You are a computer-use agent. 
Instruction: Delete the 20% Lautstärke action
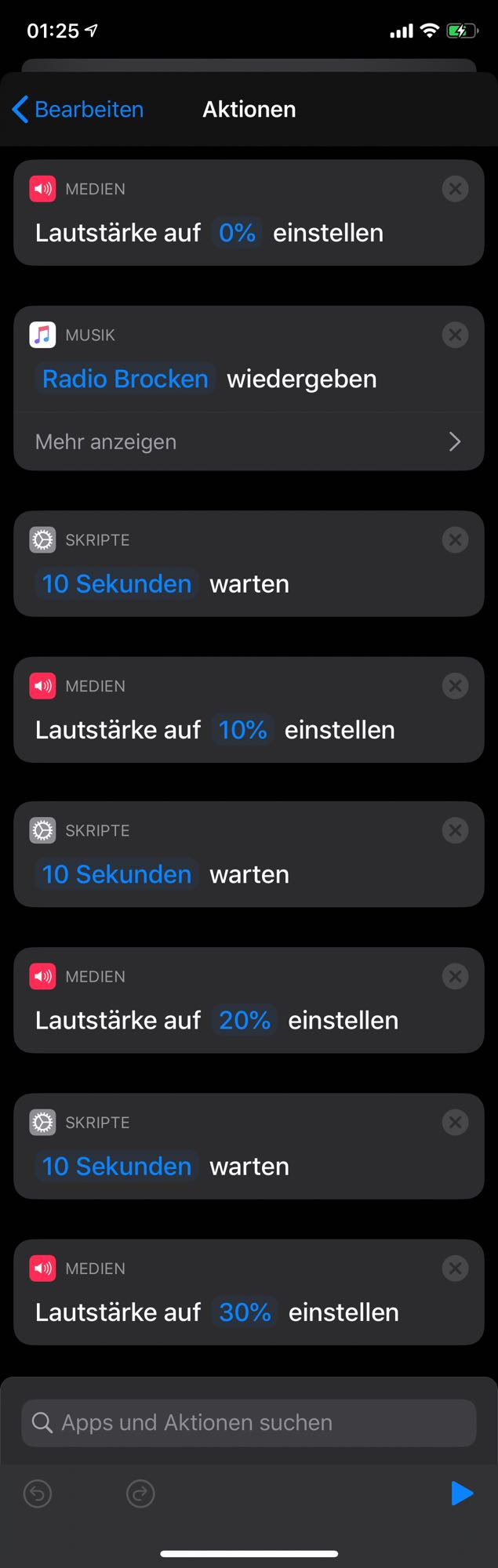pos(455,976)
